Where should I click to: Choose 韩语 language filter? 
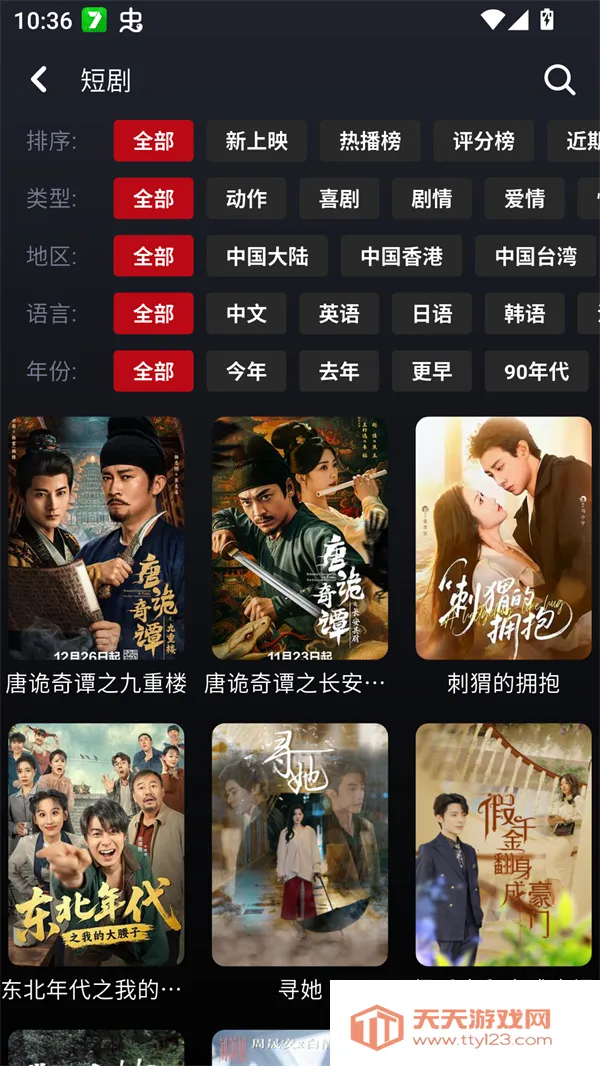tap(524, 314)
